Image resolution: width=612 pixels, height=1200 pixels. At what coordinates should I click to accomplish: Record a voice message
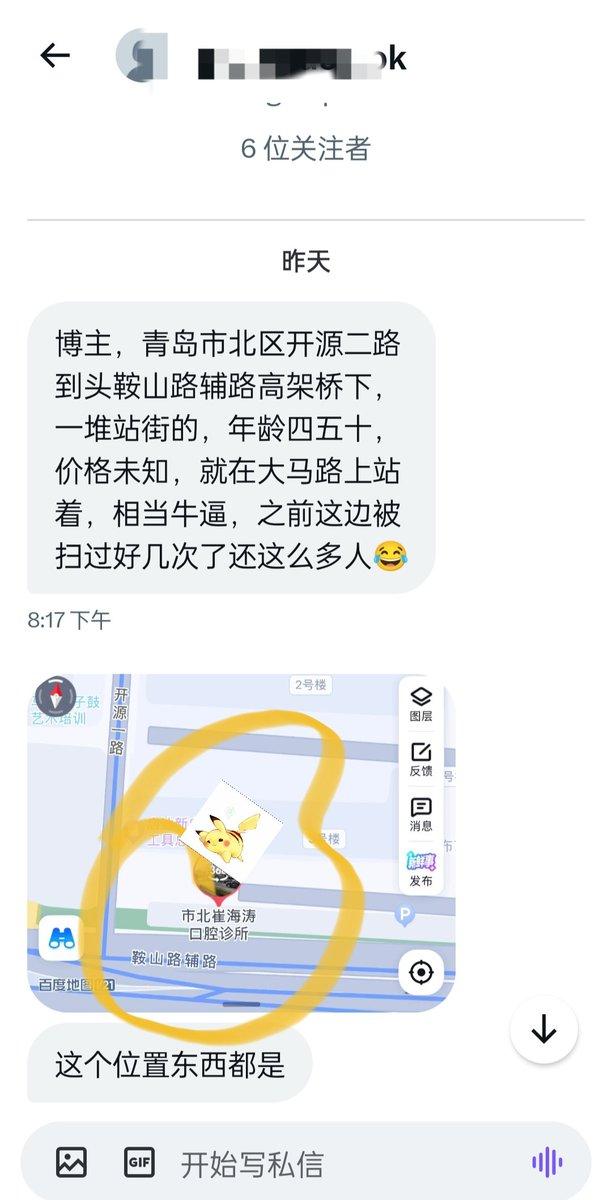pos(546,1162)
